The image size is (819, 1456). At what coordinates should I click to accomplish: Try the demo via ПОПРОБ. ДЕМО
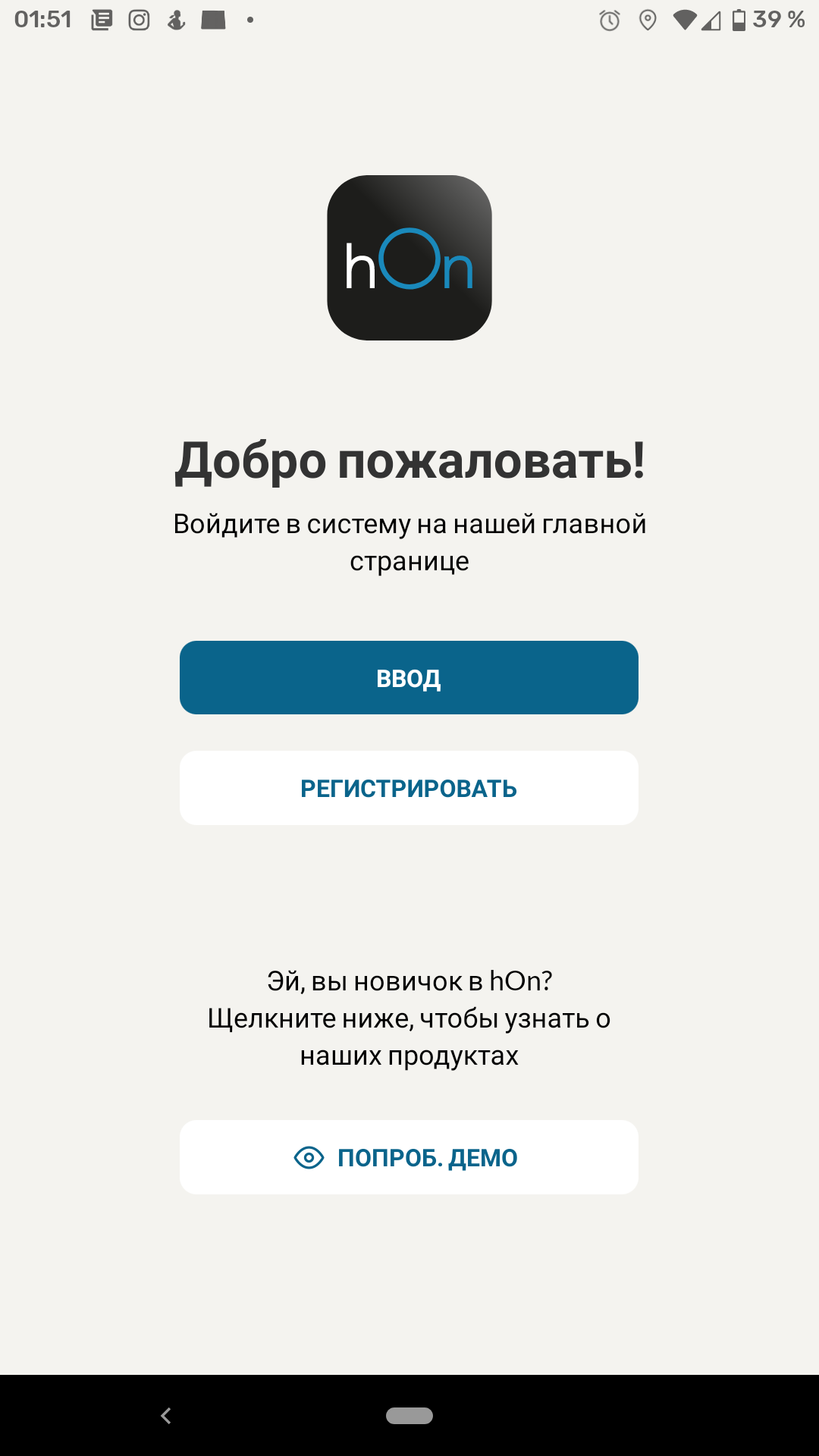click(409, 1157)
